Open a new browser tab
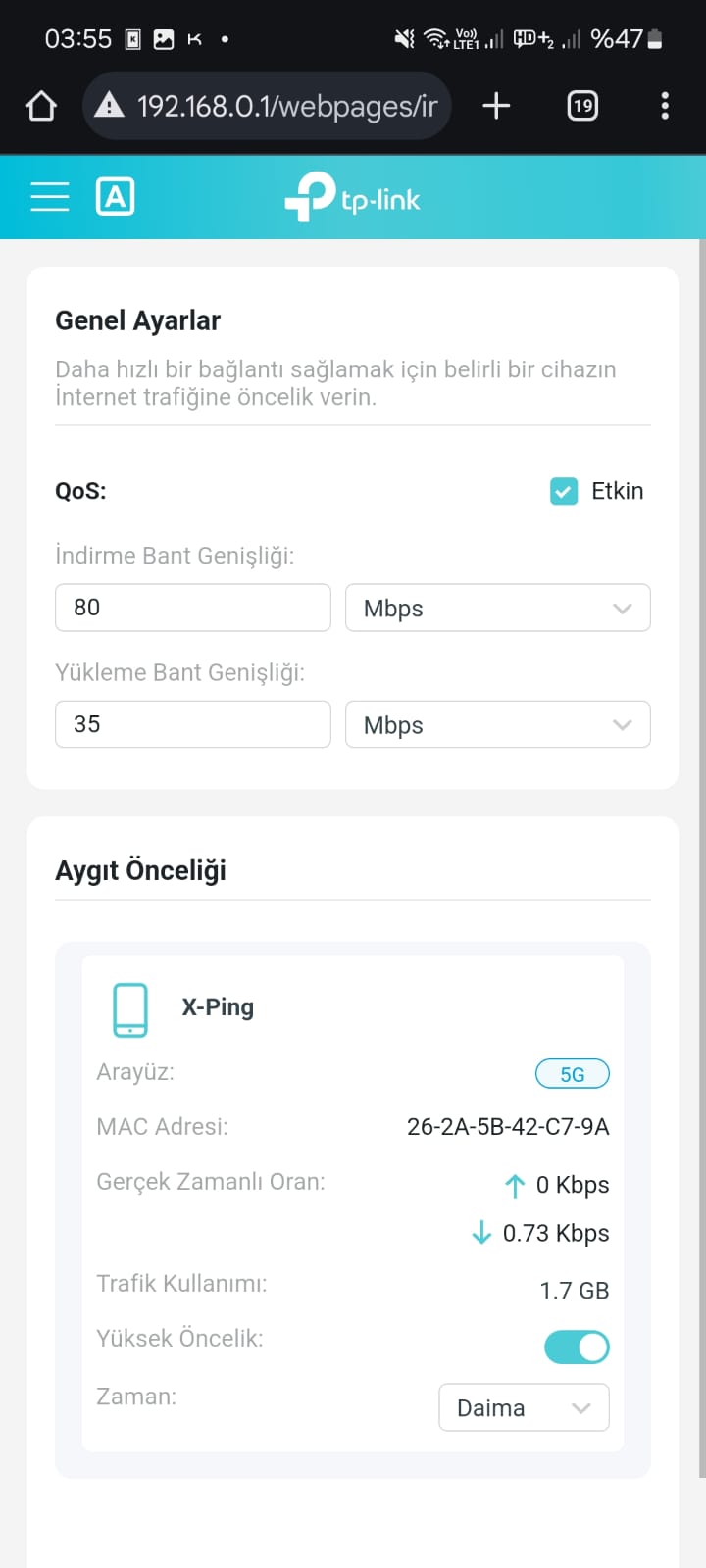706x1568 pixels. (496, 106)
